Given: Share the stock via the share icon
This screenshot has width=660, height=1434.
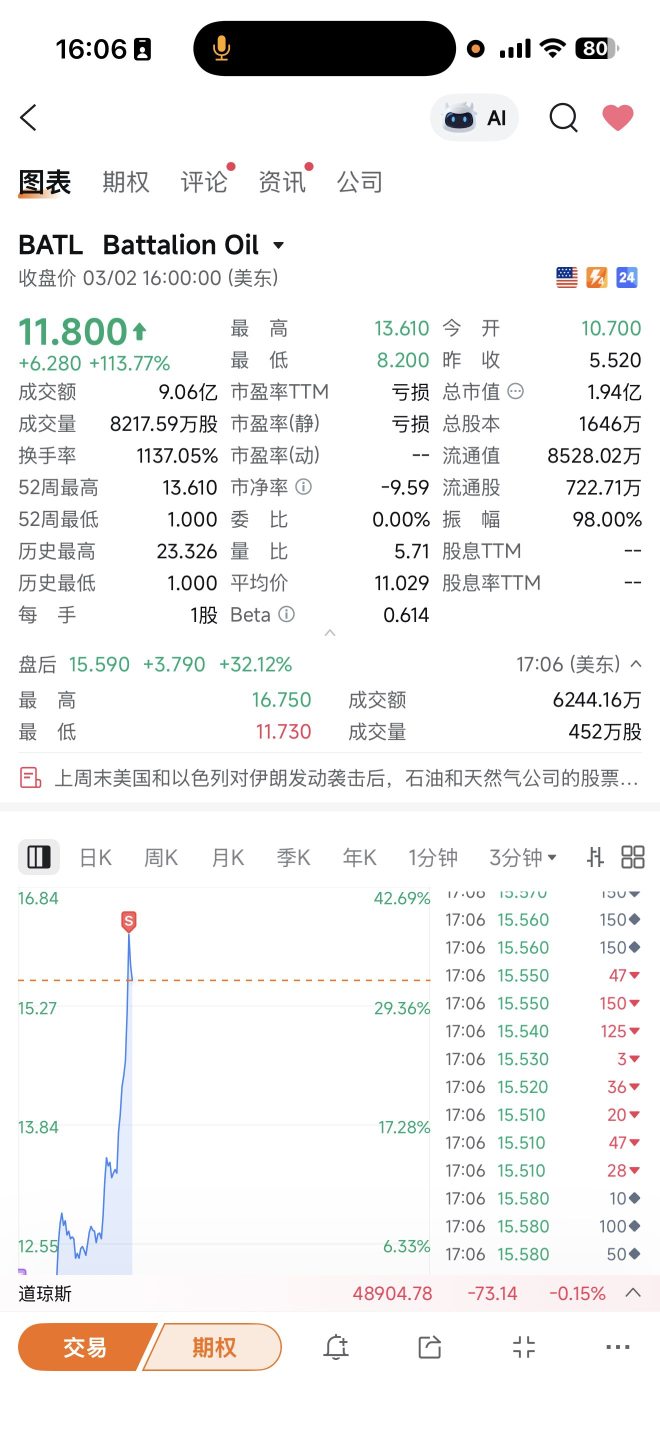Looking at the screenshot, I should click(430, 1347).
